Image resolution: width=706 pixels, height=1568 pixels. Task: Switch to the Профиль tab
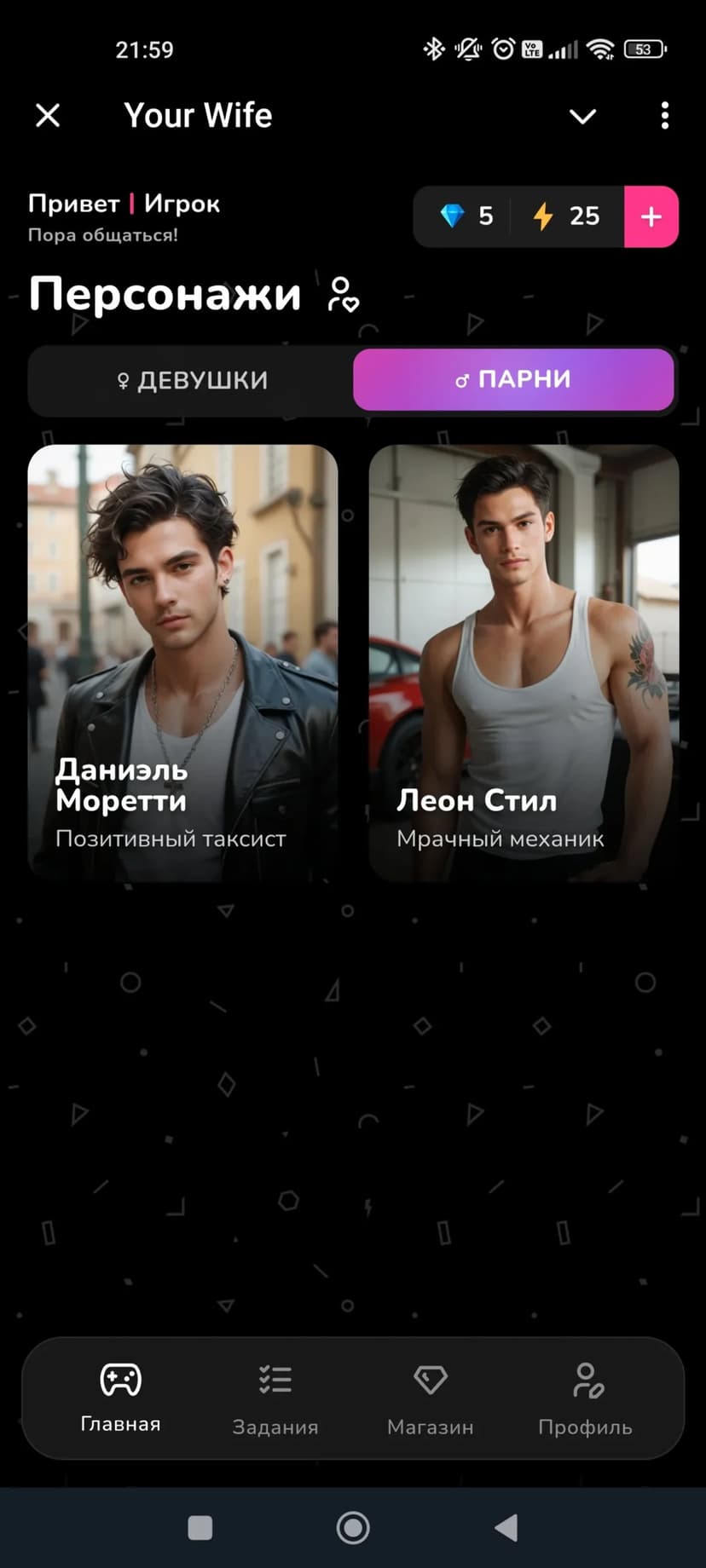585,1398
